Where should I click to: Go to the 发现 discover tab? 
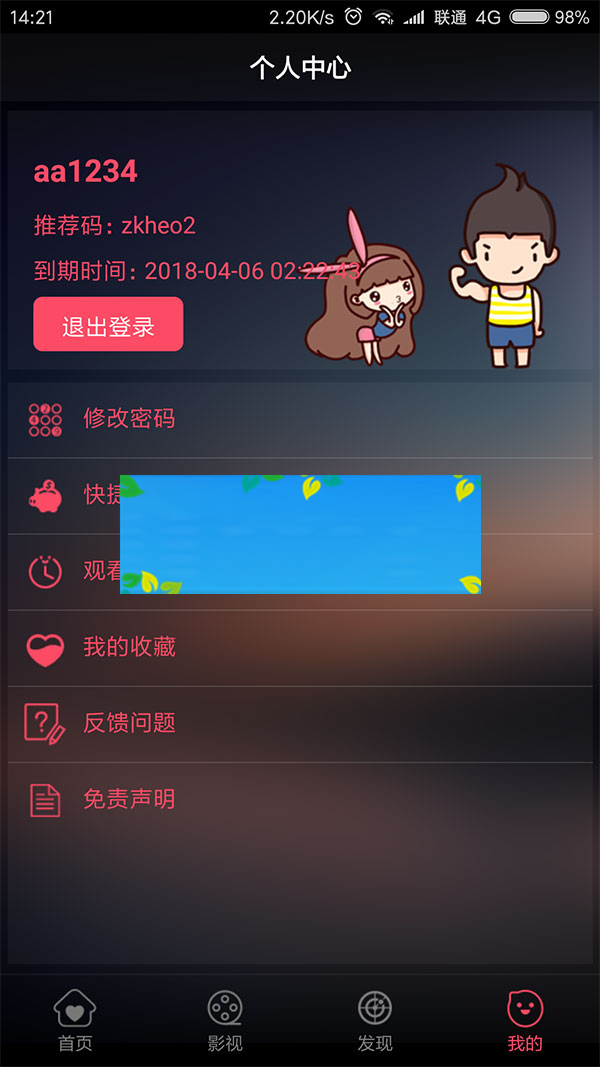point(375,1020)
